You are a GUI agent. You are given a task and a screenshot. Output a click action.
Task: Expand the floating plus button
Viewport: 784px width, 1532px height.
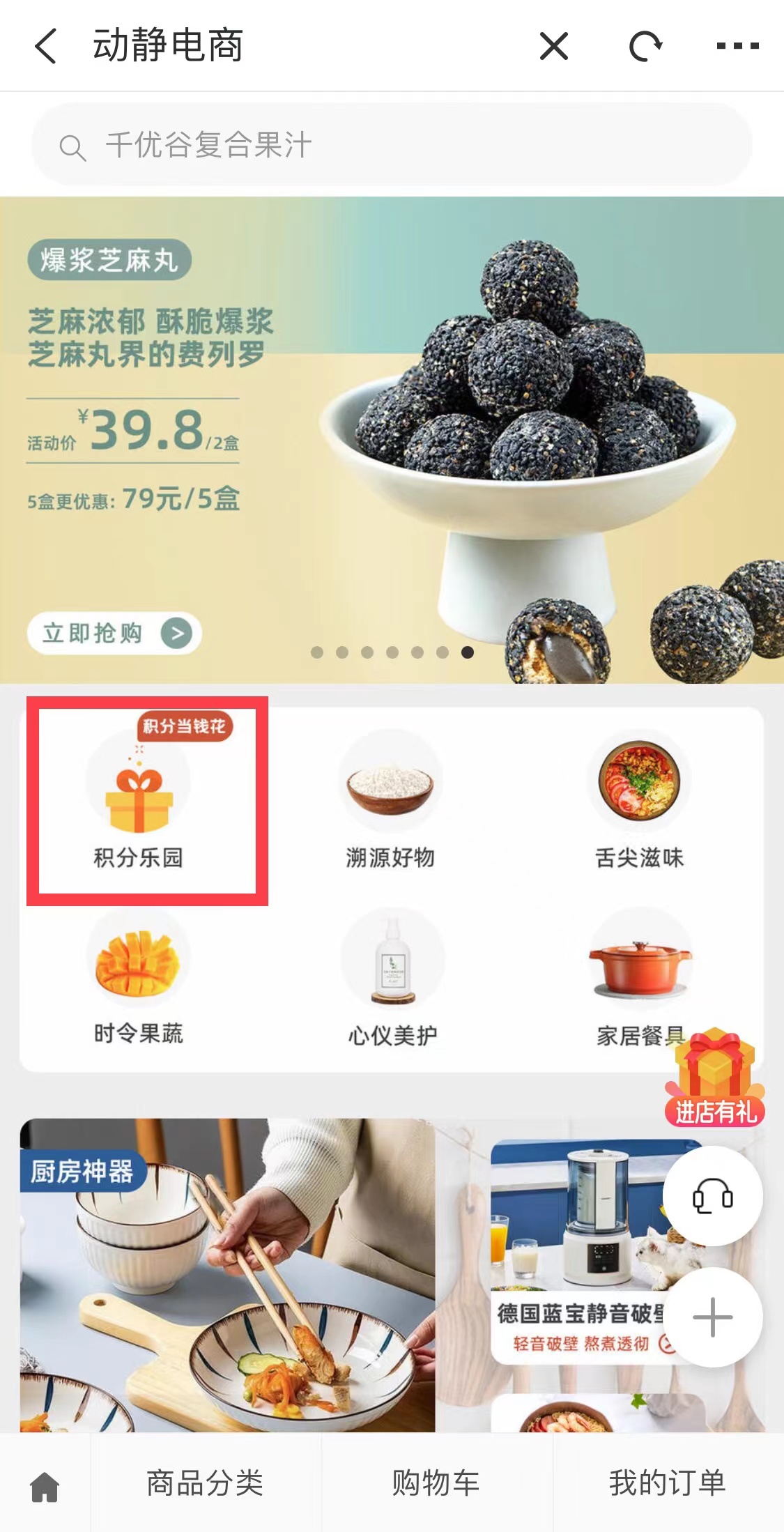coord(712,1317)
